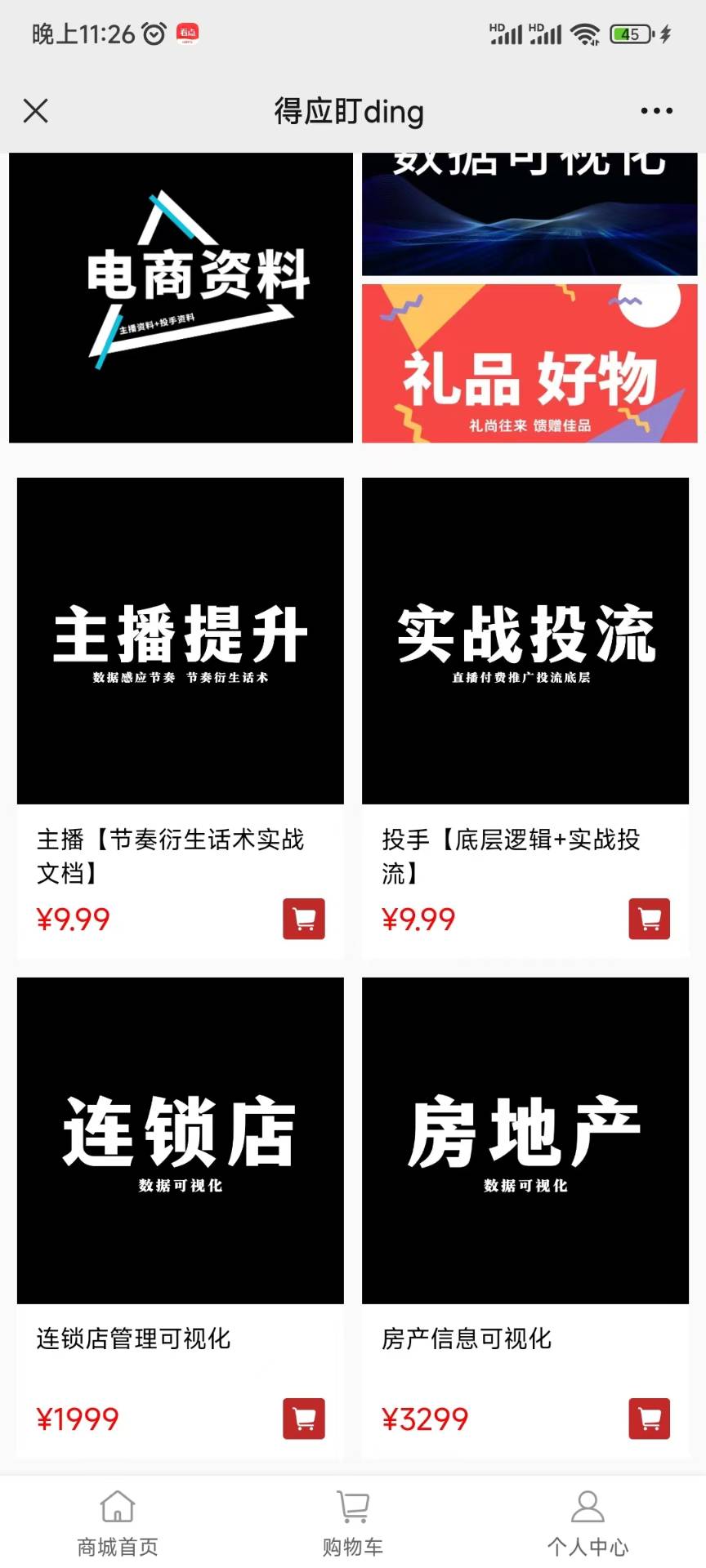This screenshot has width=706, height=1568.
Task: Open the 数据可视化 category banner
Action: 529,214
